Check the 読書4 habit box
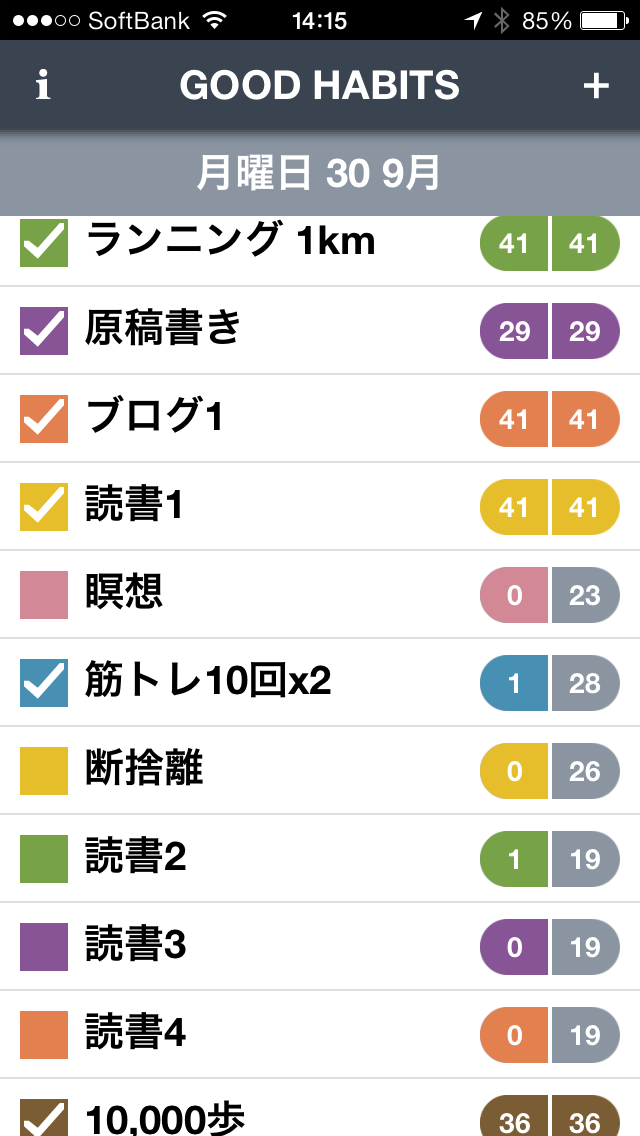640x1136 pixels. 44,1035
